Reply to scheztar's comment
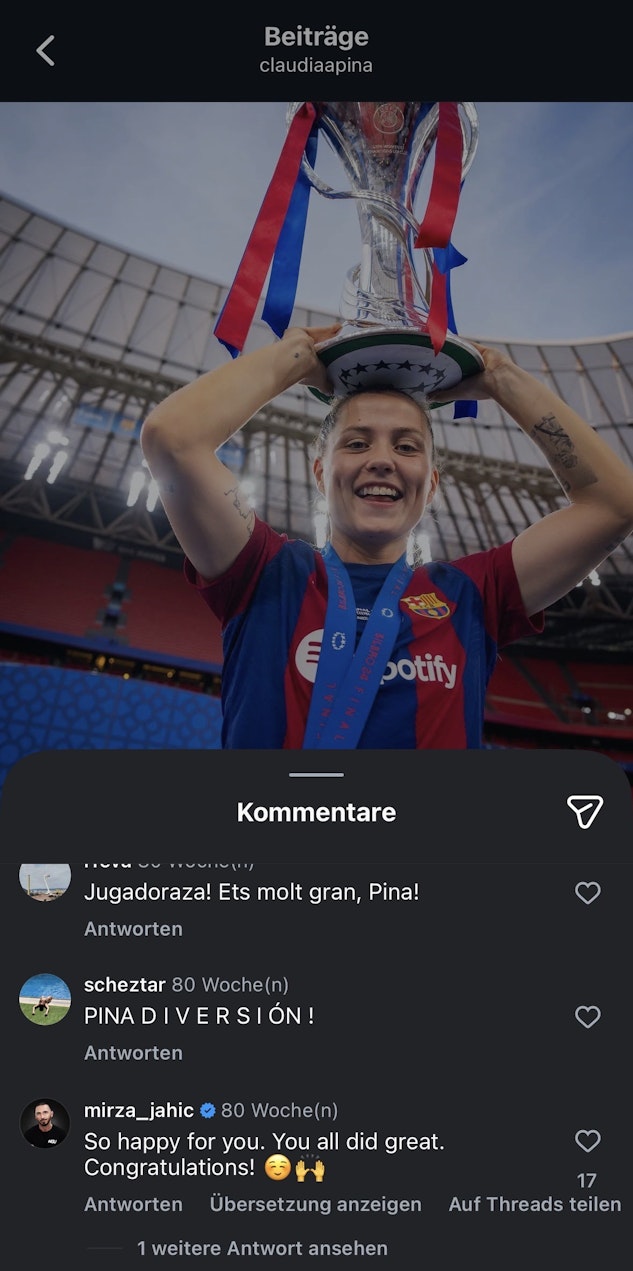The height and width of the screenshot is (1271, 633). pos(133,1053)
